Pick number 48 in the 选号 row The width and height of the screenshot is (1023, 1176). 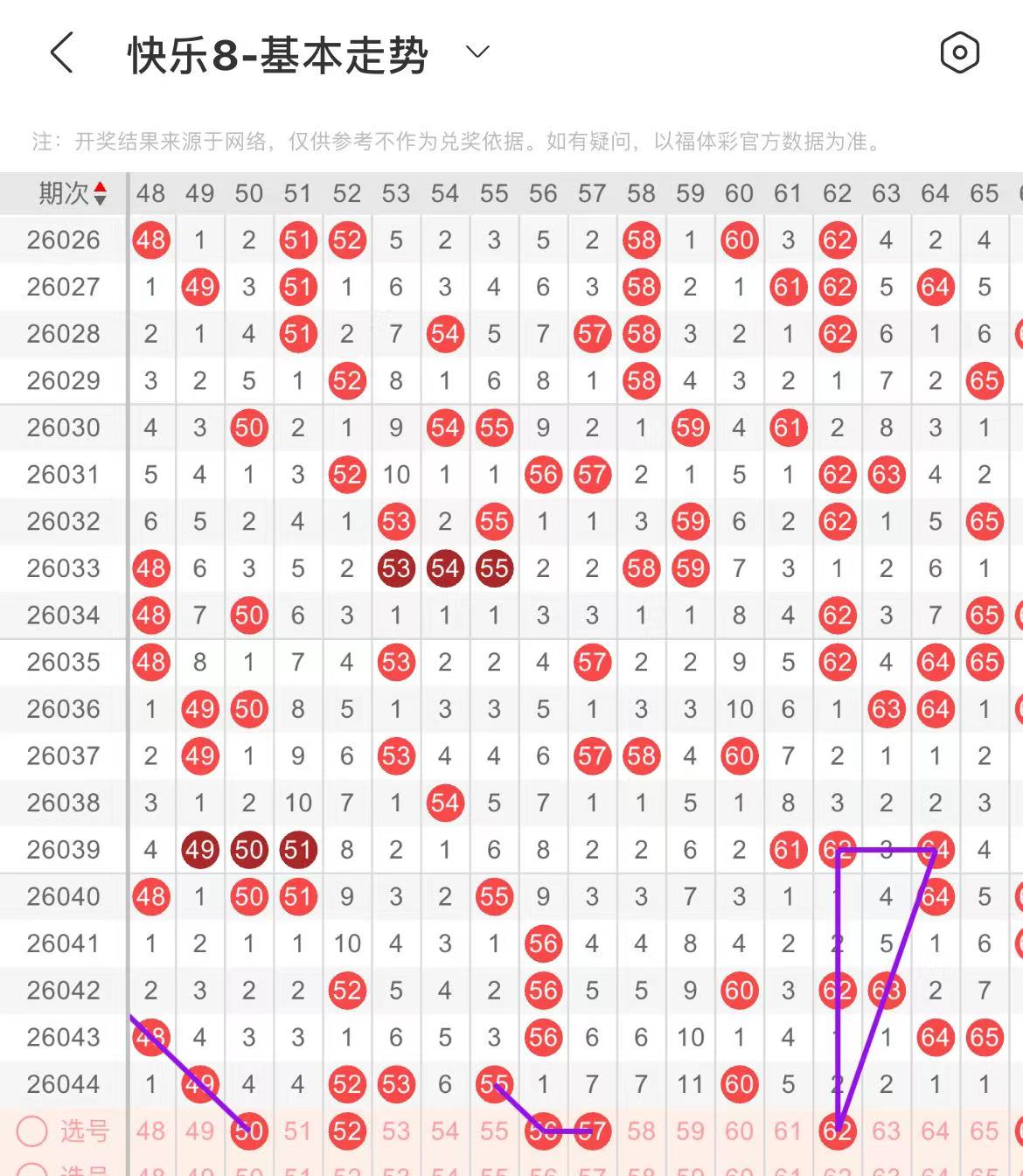click(150, 1131)
